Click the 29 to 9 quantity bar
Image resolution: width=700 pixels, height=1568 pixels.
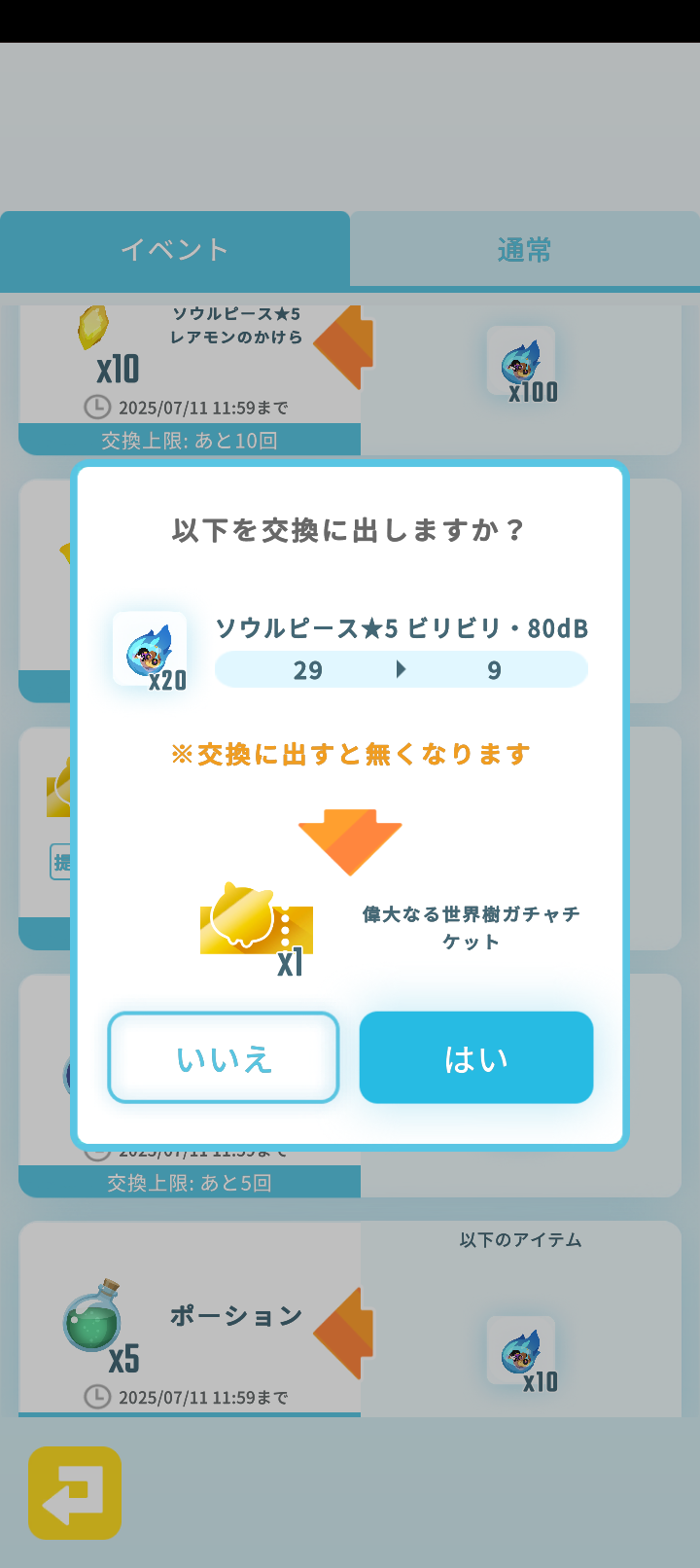point(402,669)
